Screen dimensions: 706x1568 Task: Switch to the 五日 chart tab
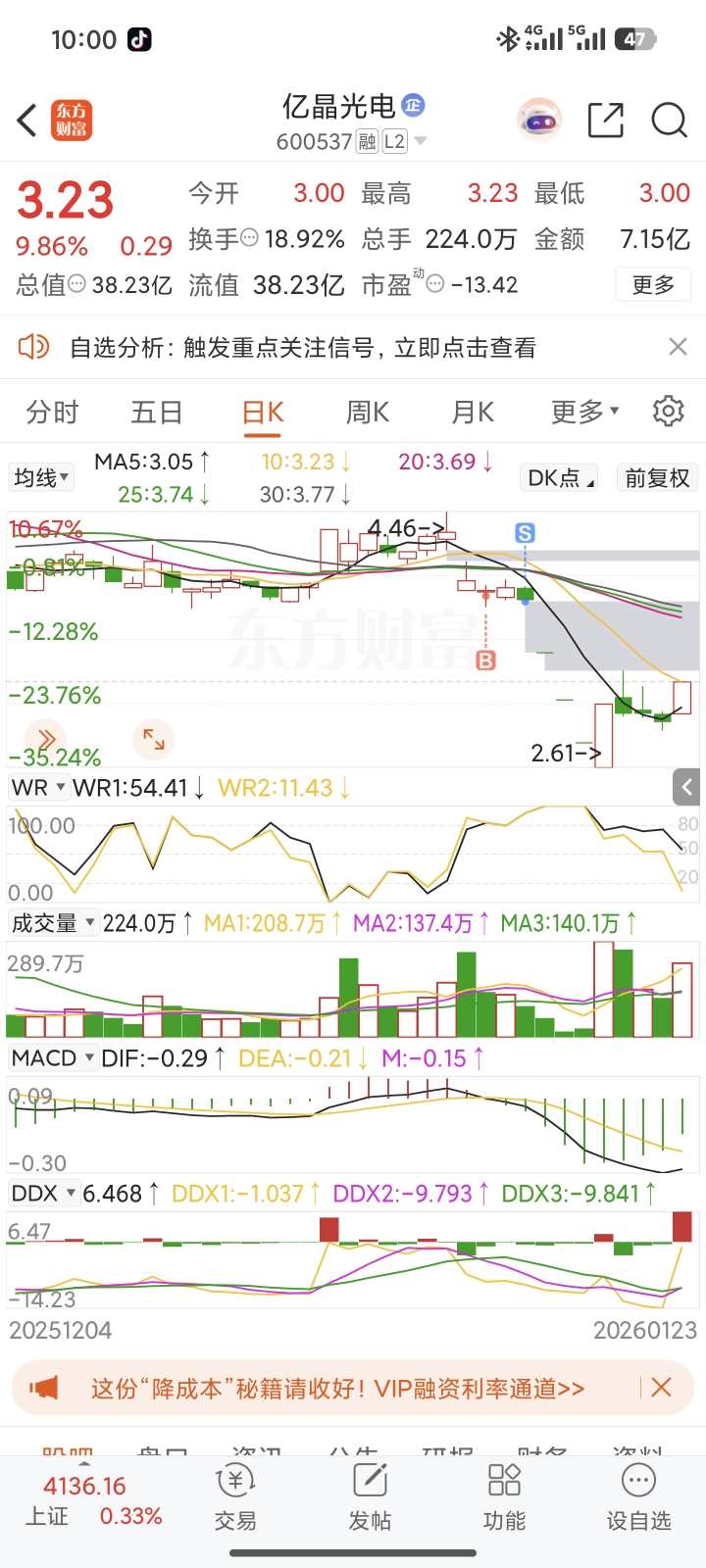pyautogui.click(x=157, y=413)
